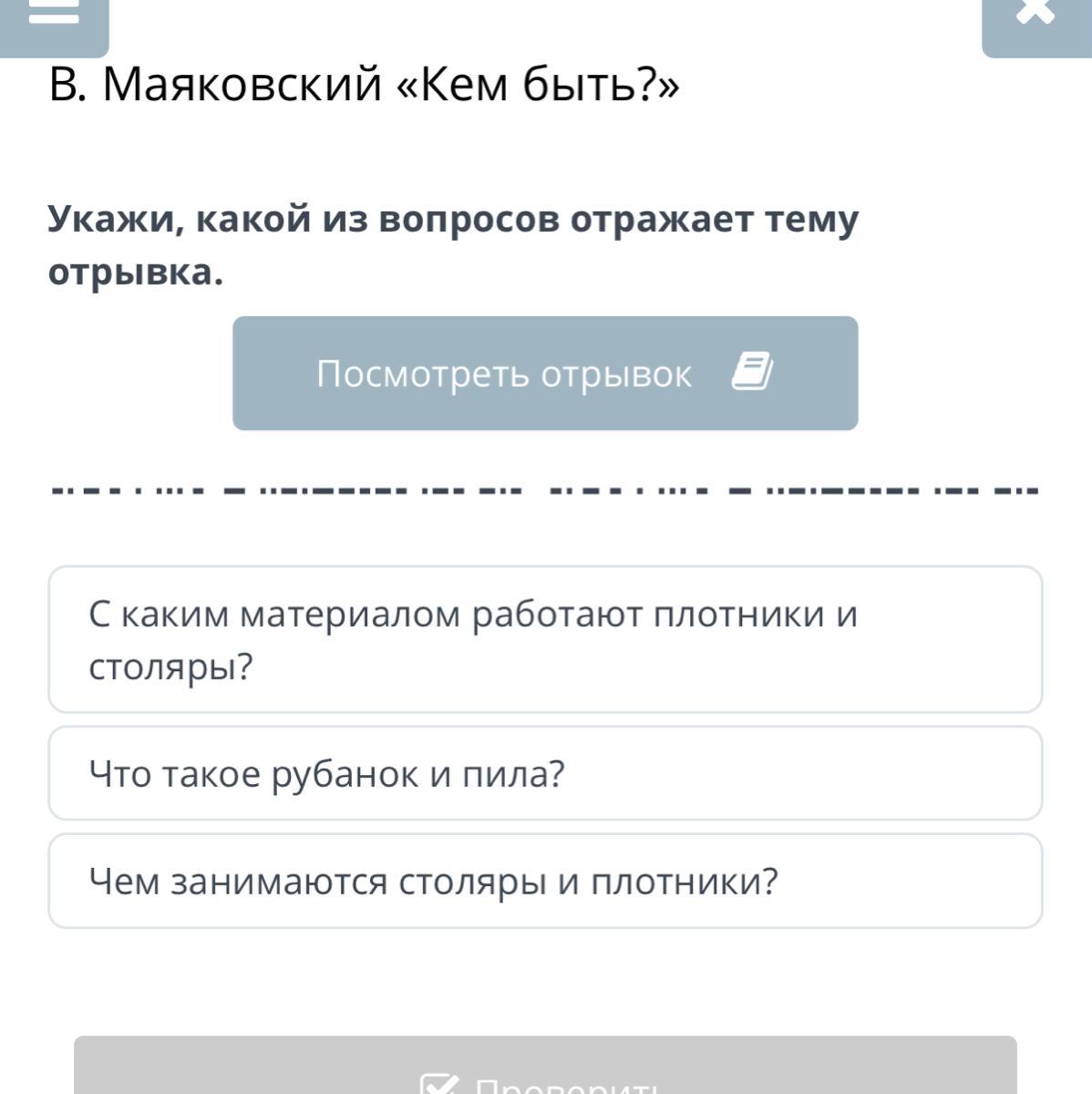The image size is (1092, 1094).
Task: Pick answer 'Чем занимаются столяры и плотники?'
Action: coord(545,882)
